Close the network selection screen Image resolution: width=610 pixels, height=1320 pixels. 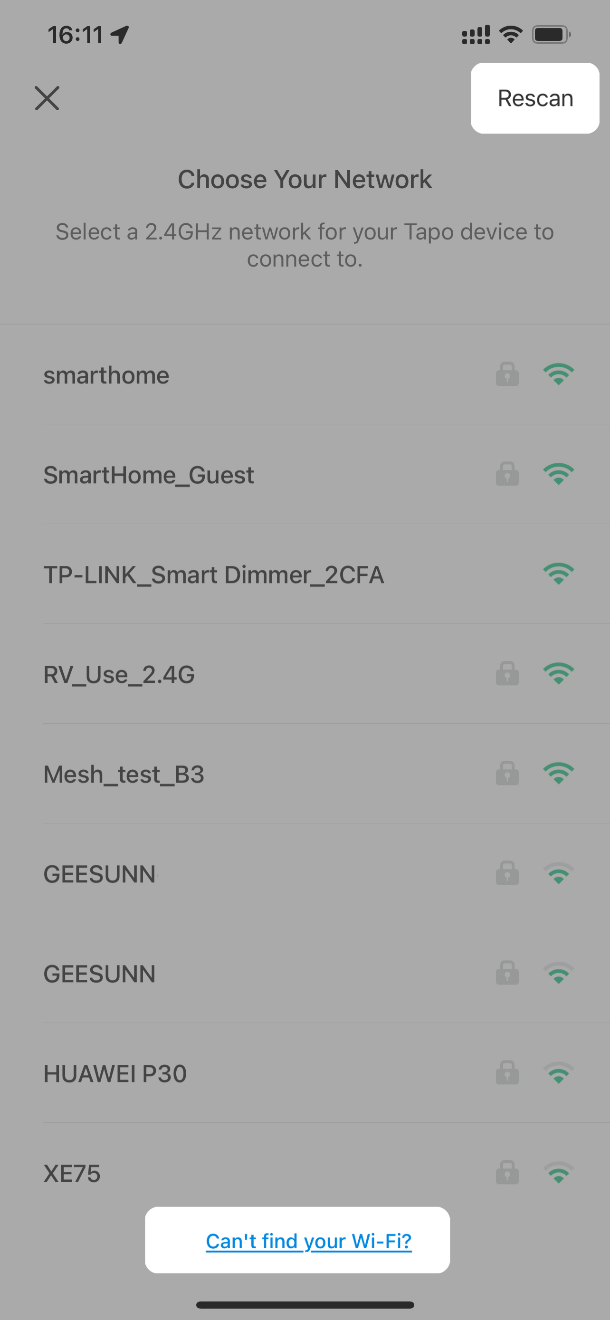pyautogui.click(x=47, y=98)
